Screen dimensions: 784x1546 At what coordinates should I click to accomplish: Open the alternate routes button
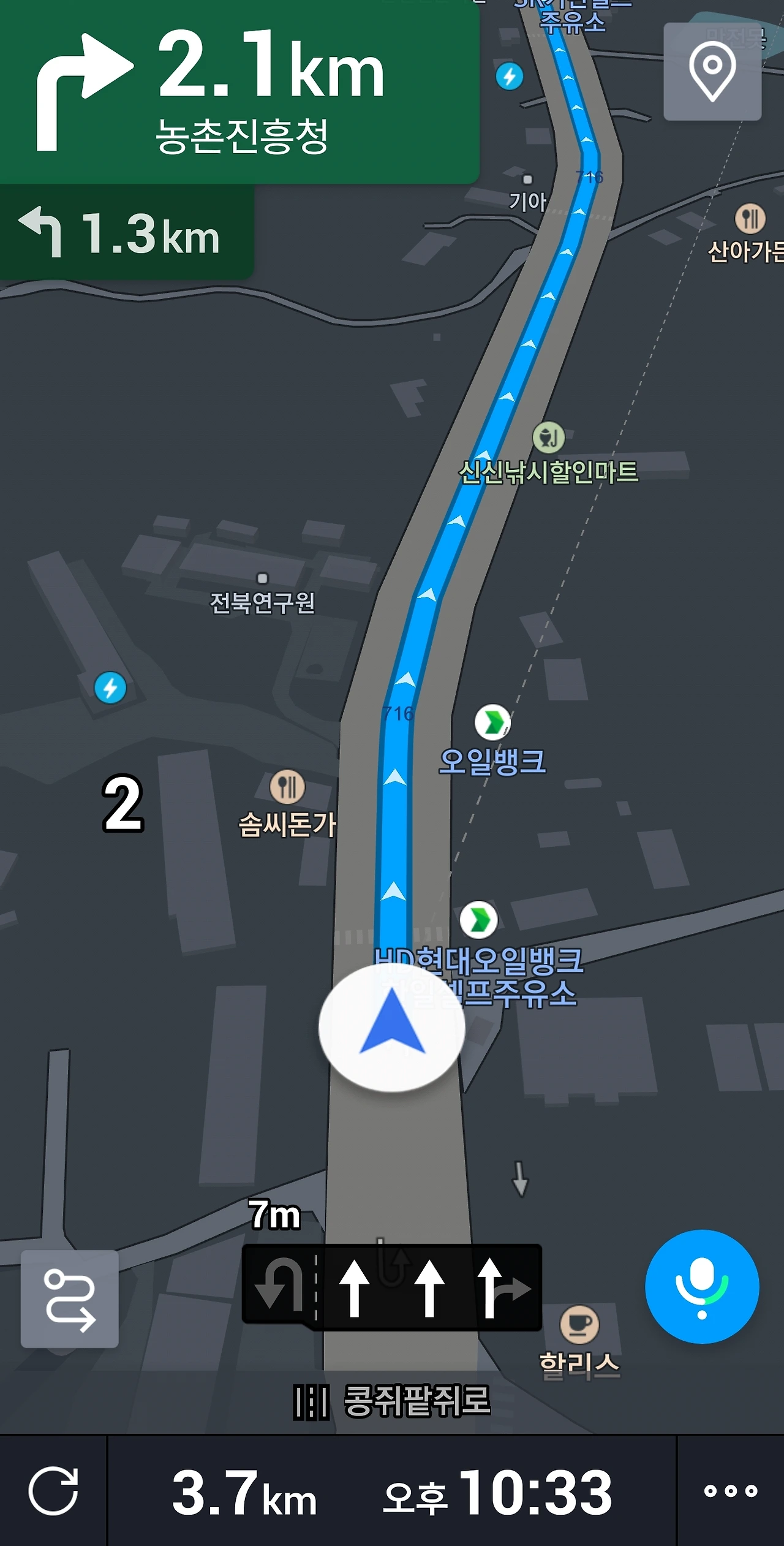(70, 1299)
